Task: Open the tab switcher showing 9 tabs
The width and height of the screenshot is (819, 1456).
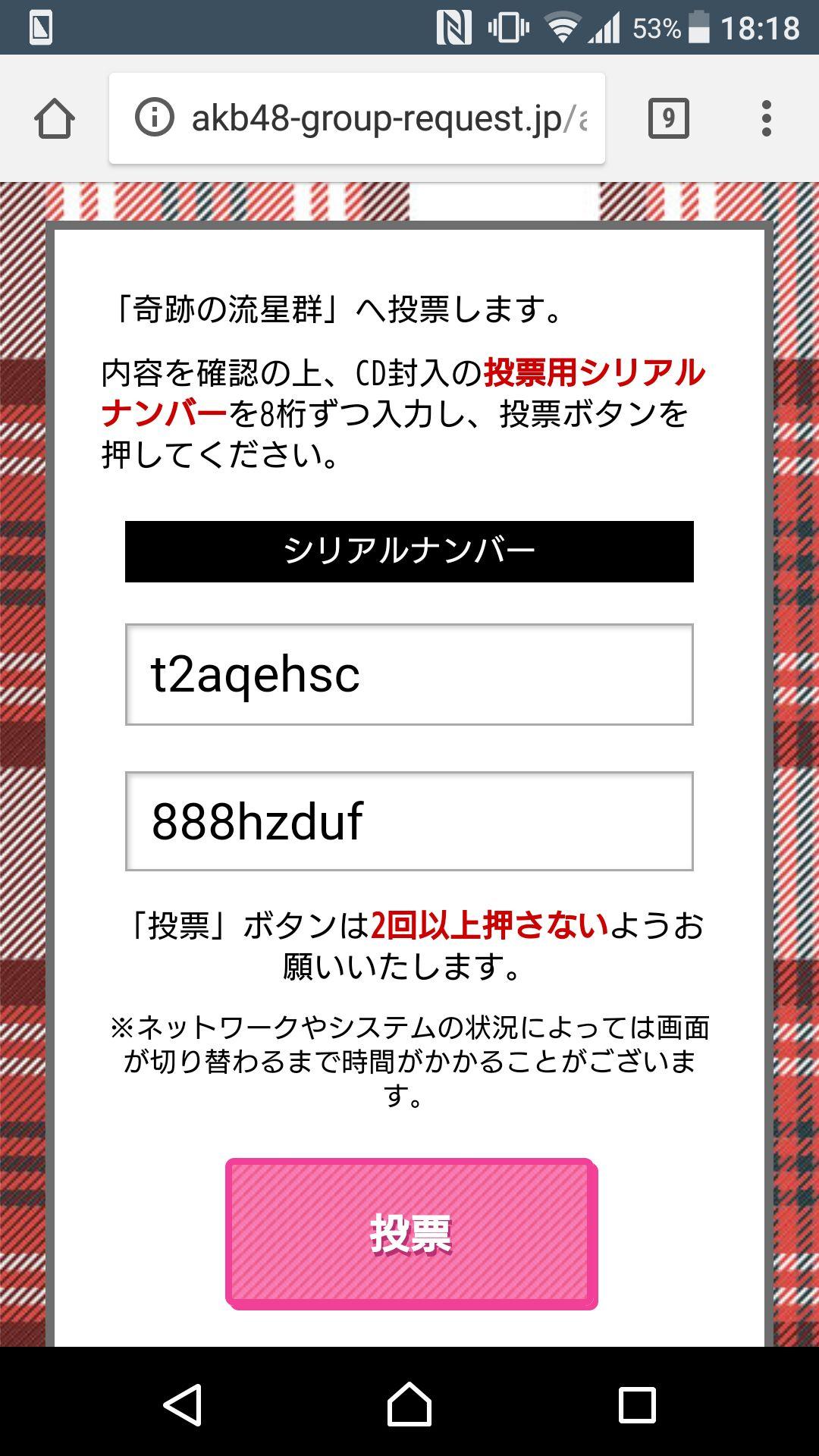Action: click(x=668, y=119)
